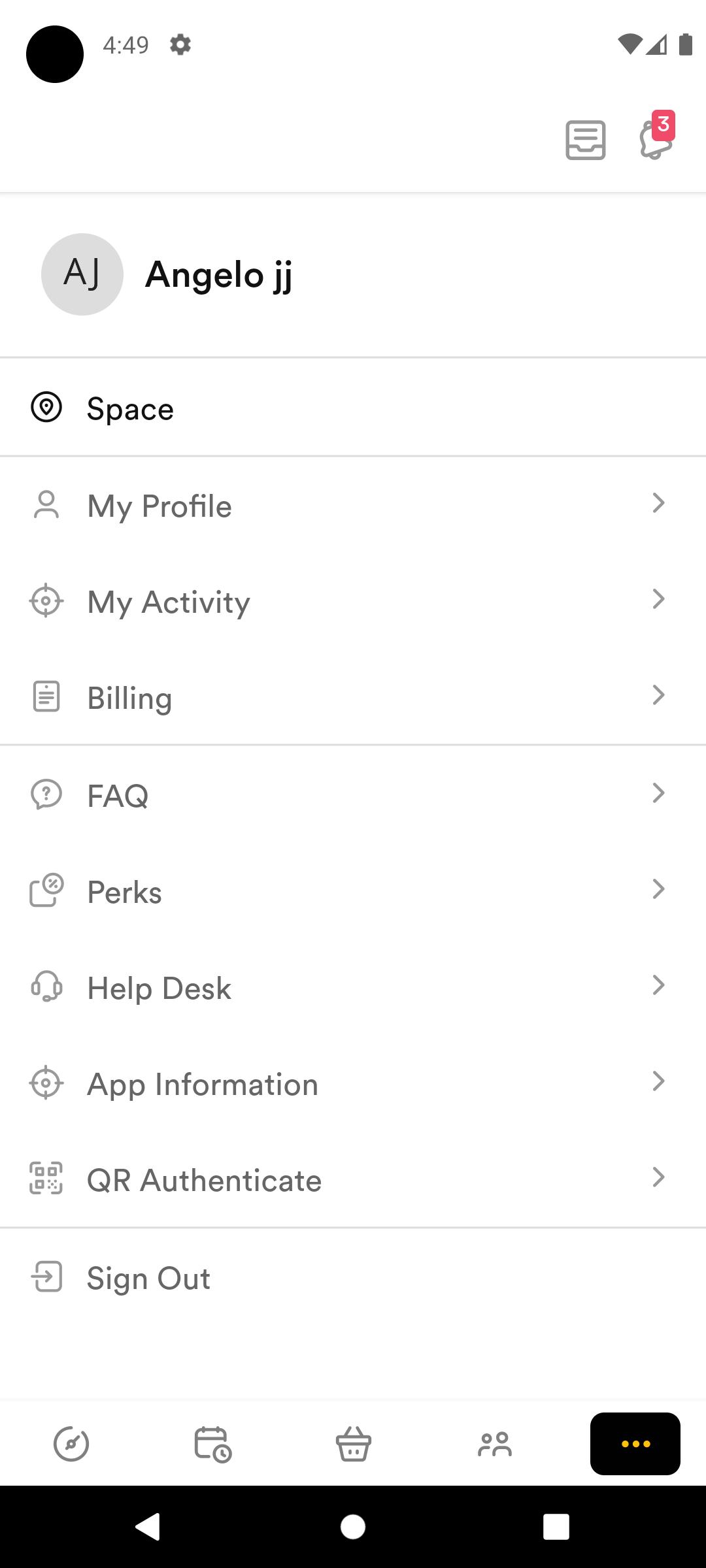
Task: Select the three-dots more tab
Action: point(635,1444)
